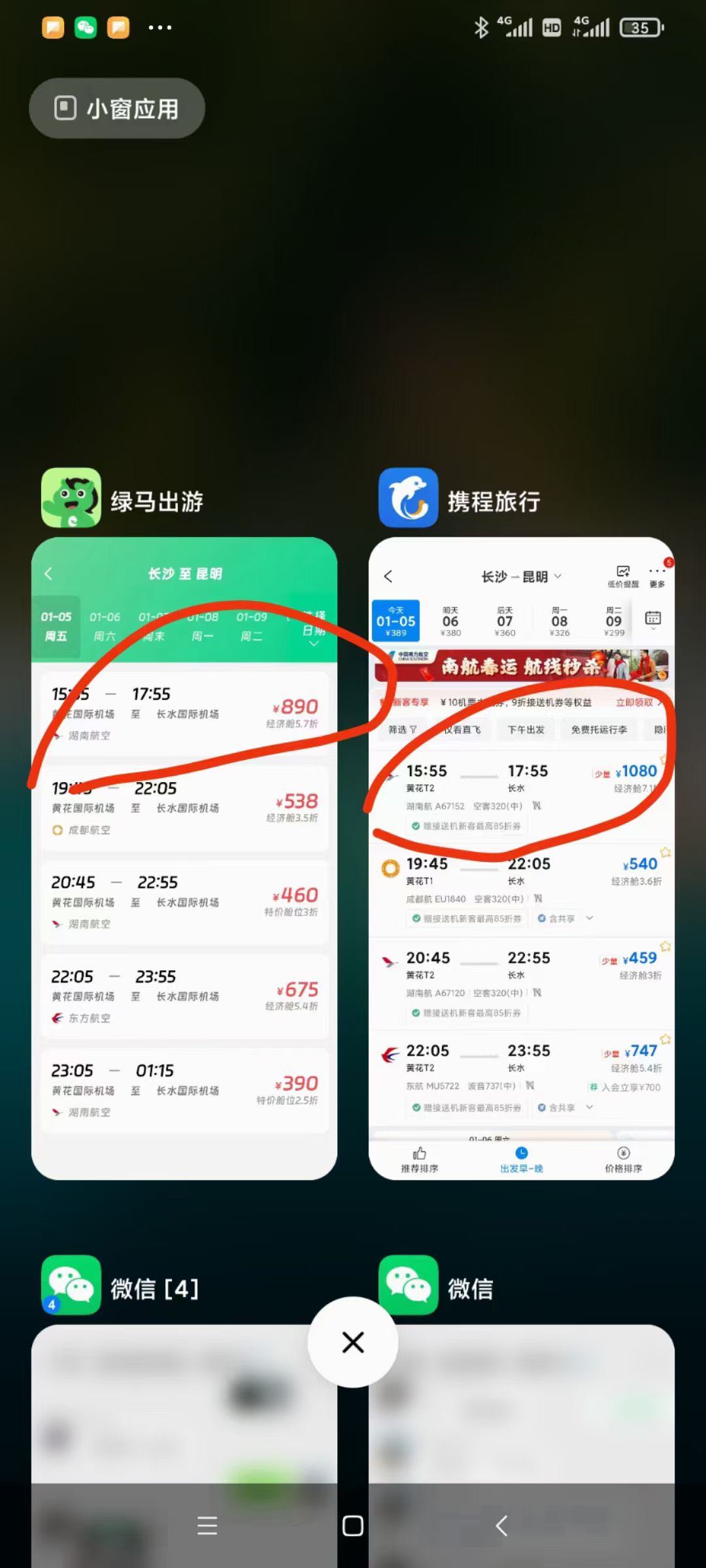Tap the system back arrow
The image size is (706, 1568).
point(501,1526)
